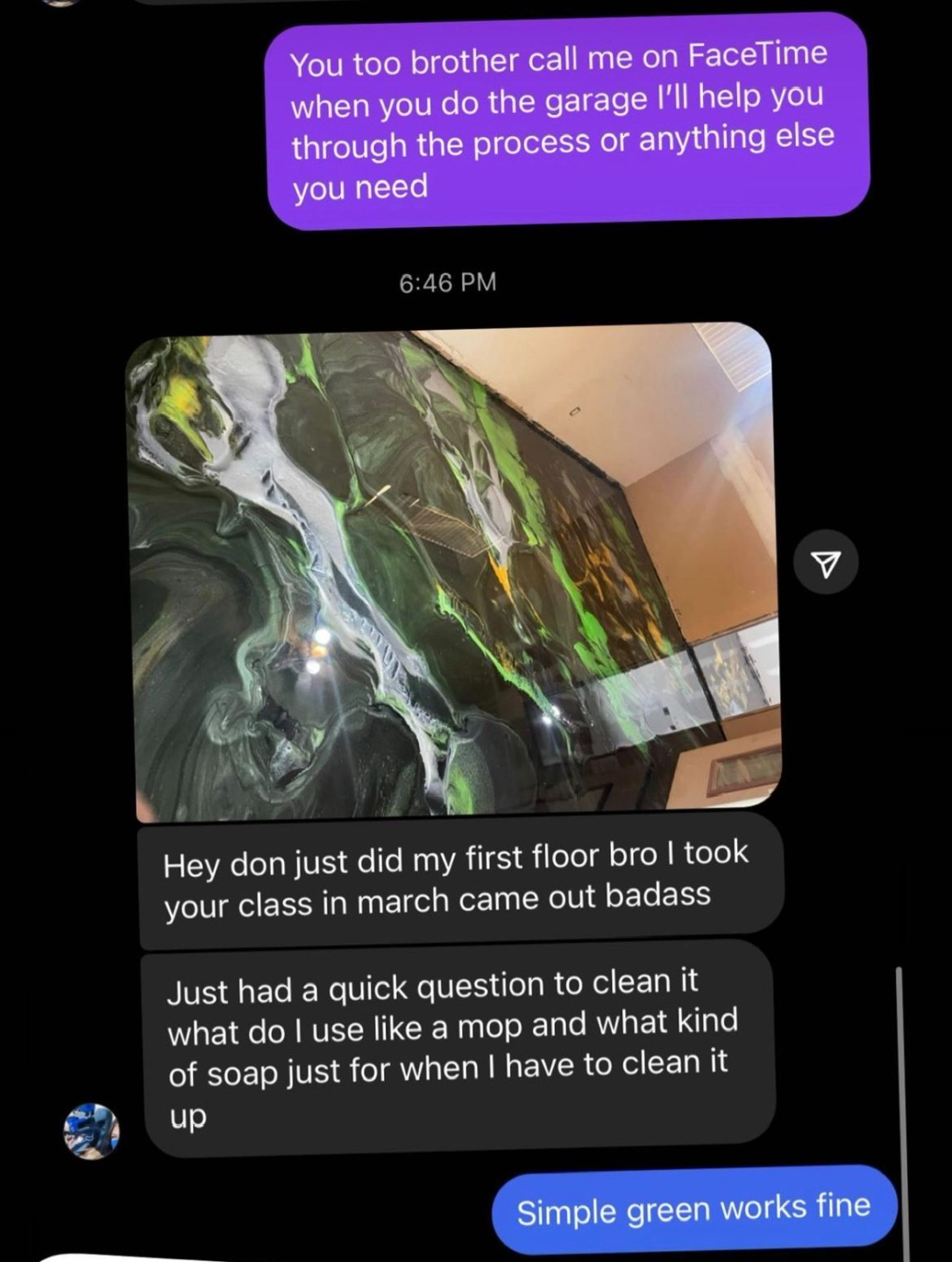Open the green epoxy floor photo
Viewport: 952px width, 1262px height.
point(451,571)
